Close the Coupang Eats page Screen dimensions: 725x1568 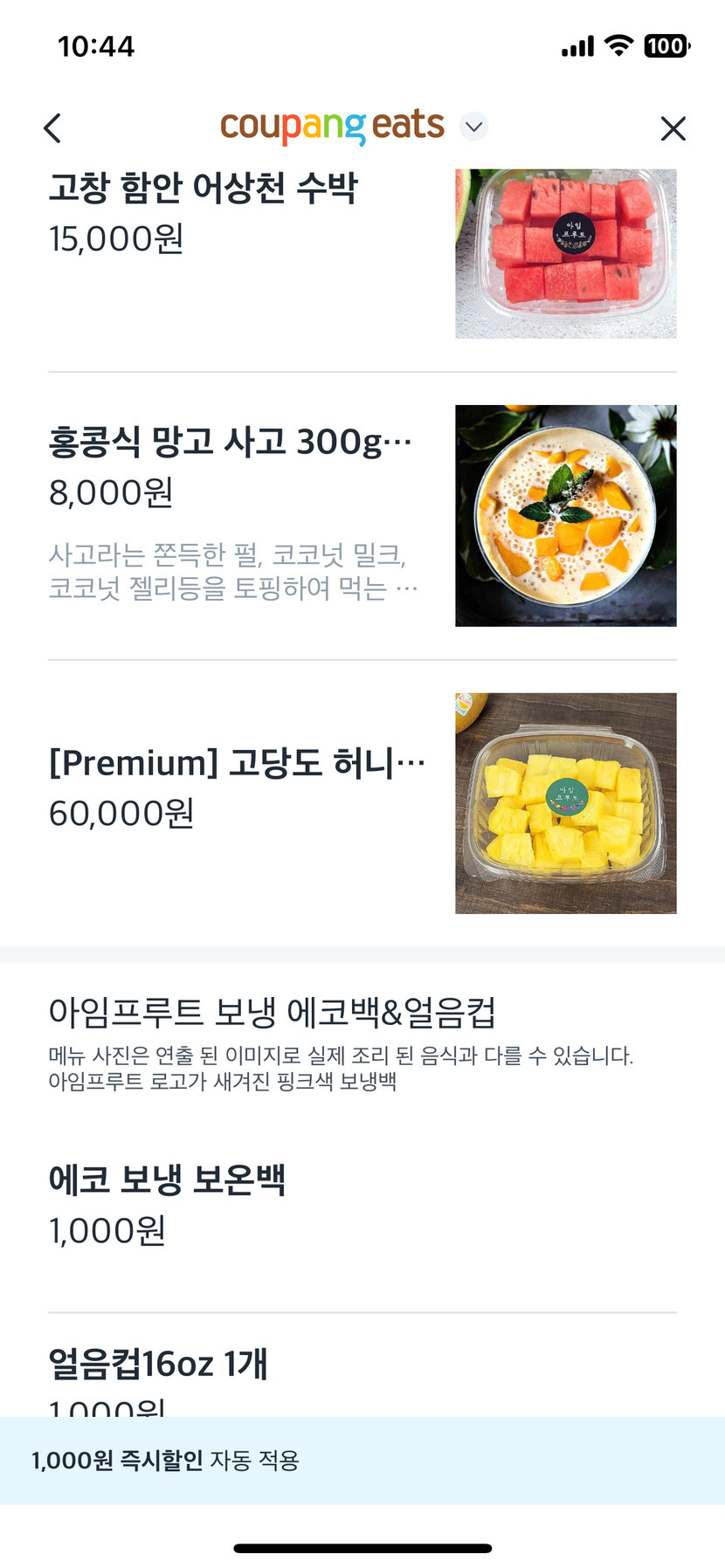tap(673, 128)
